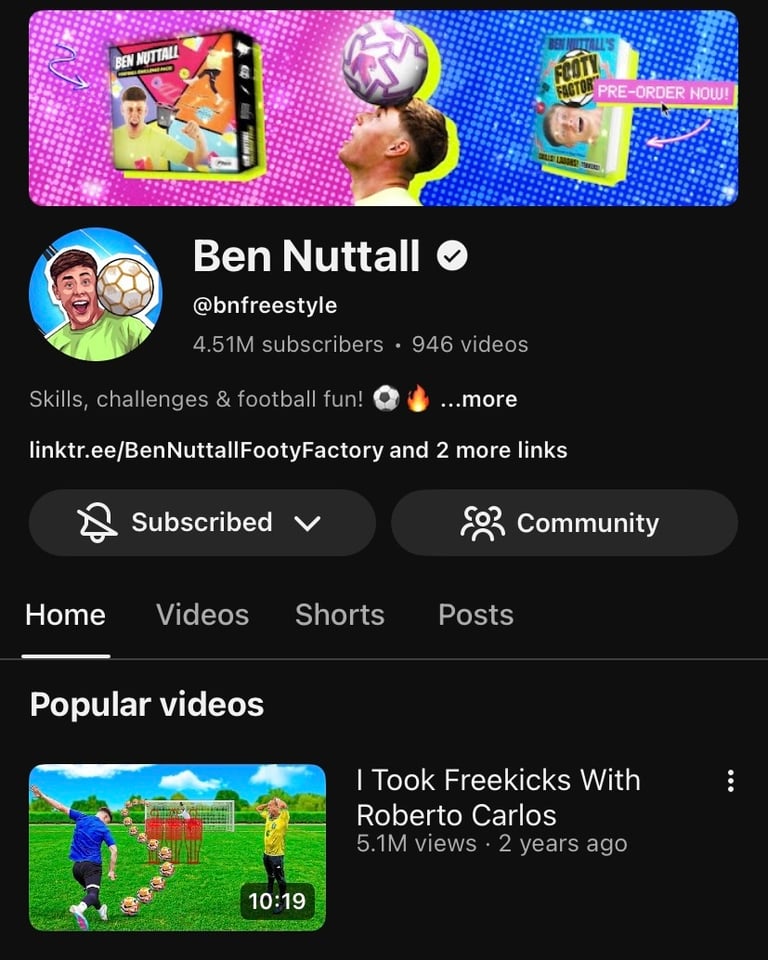768x960 pixels.
Task: Play I Took Freekicks With Roberto Carlos
Action: 177,847
